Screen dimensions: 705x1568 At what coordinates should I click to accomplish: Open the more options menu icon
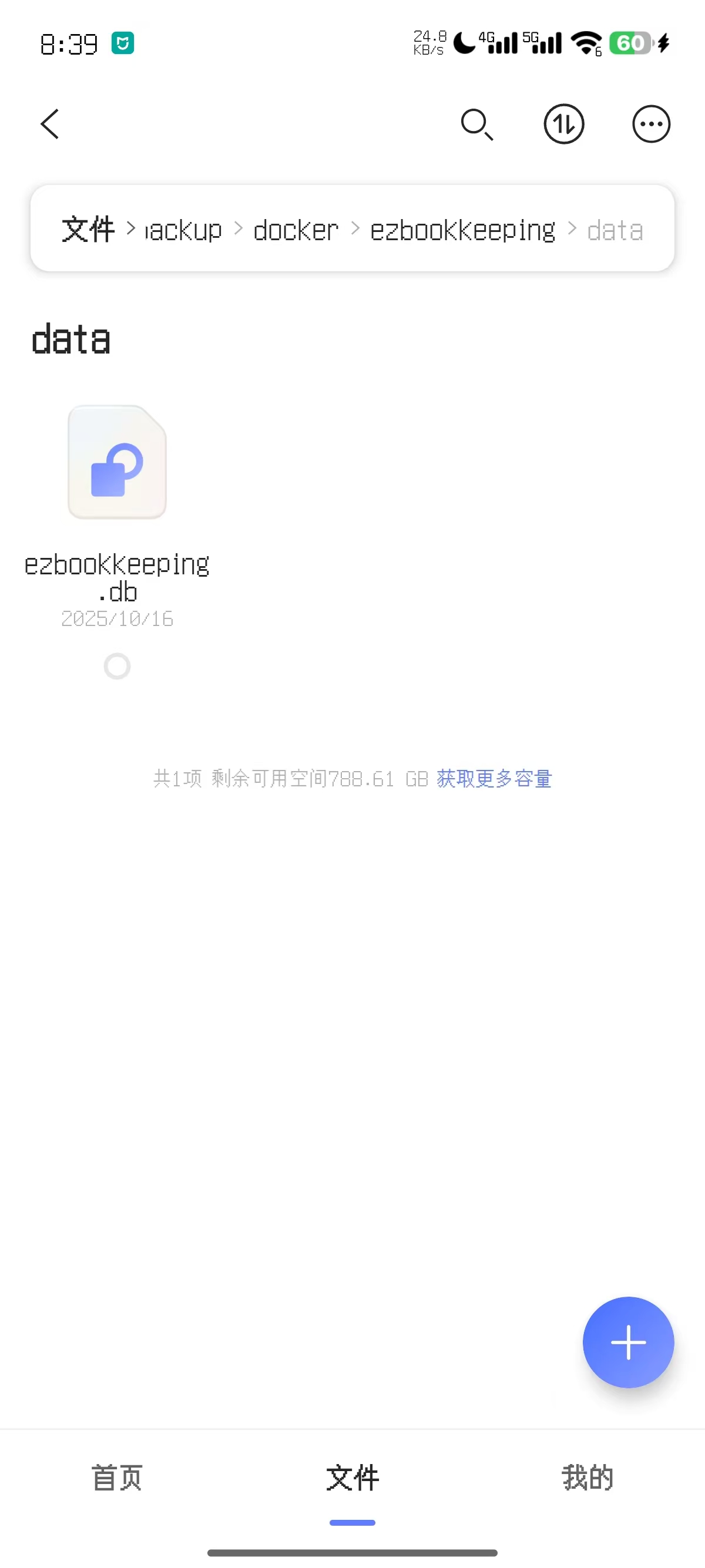[x=651, y=123]
